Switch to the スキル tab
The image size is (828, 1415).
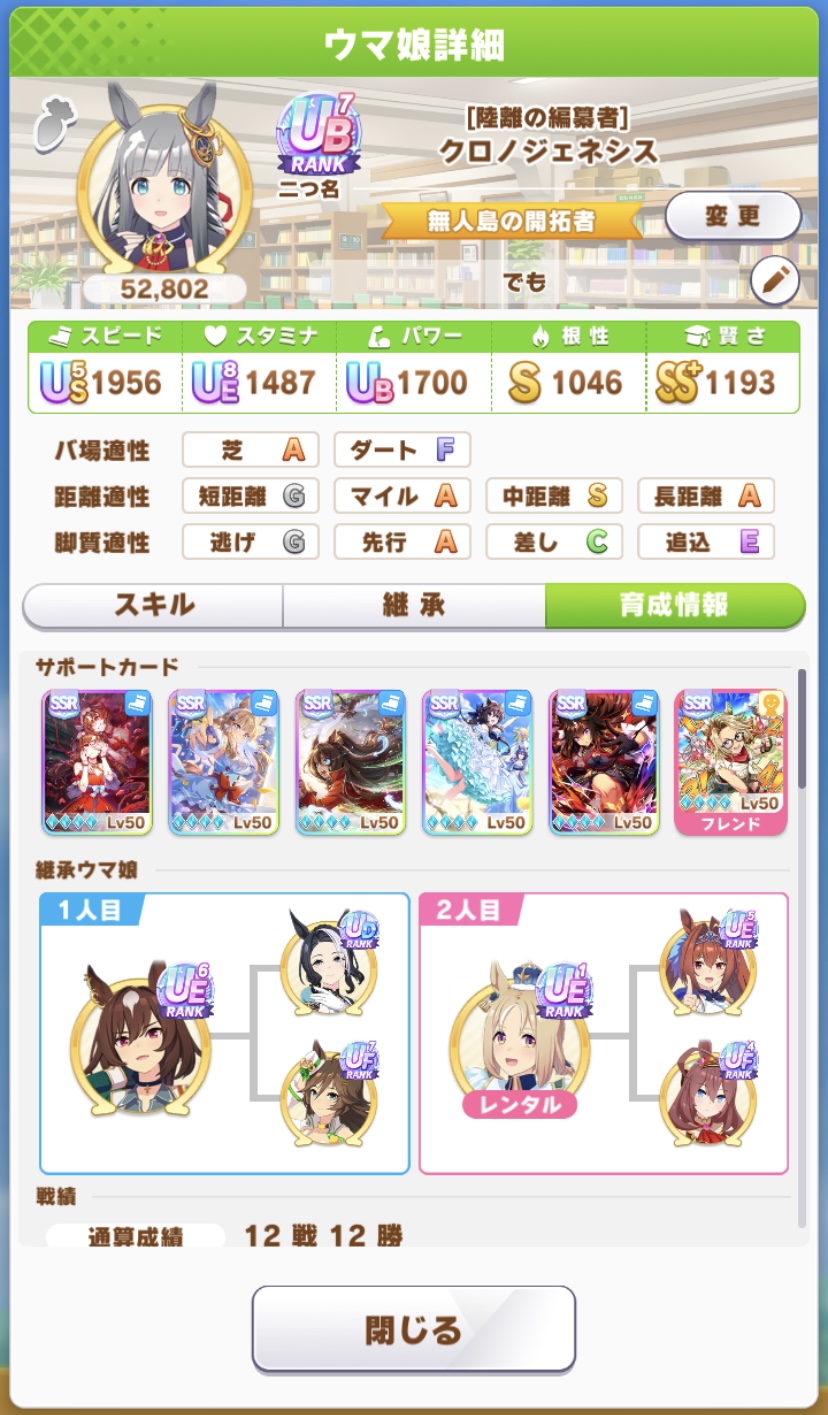tap(153, 605)
